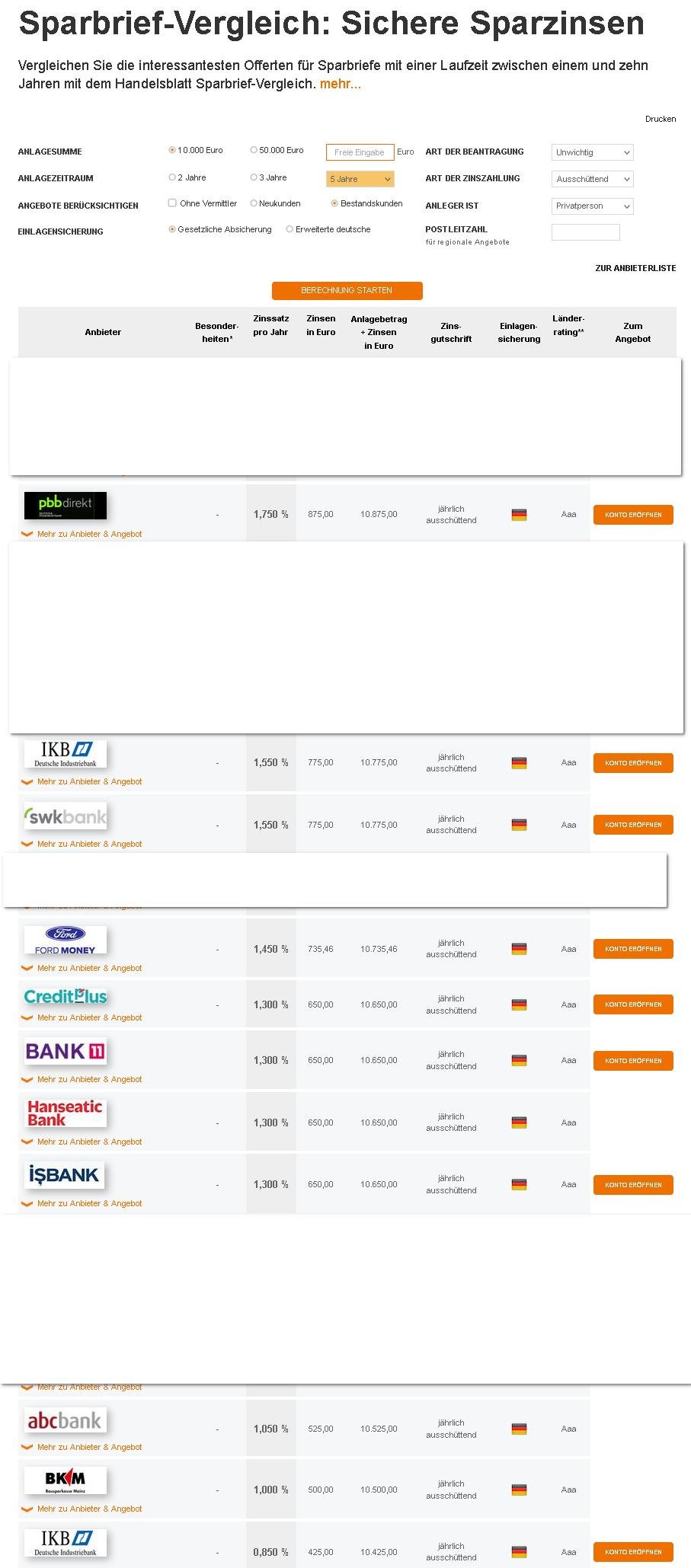Open the Zur Anbieterliste link

(x=635, y=268)
